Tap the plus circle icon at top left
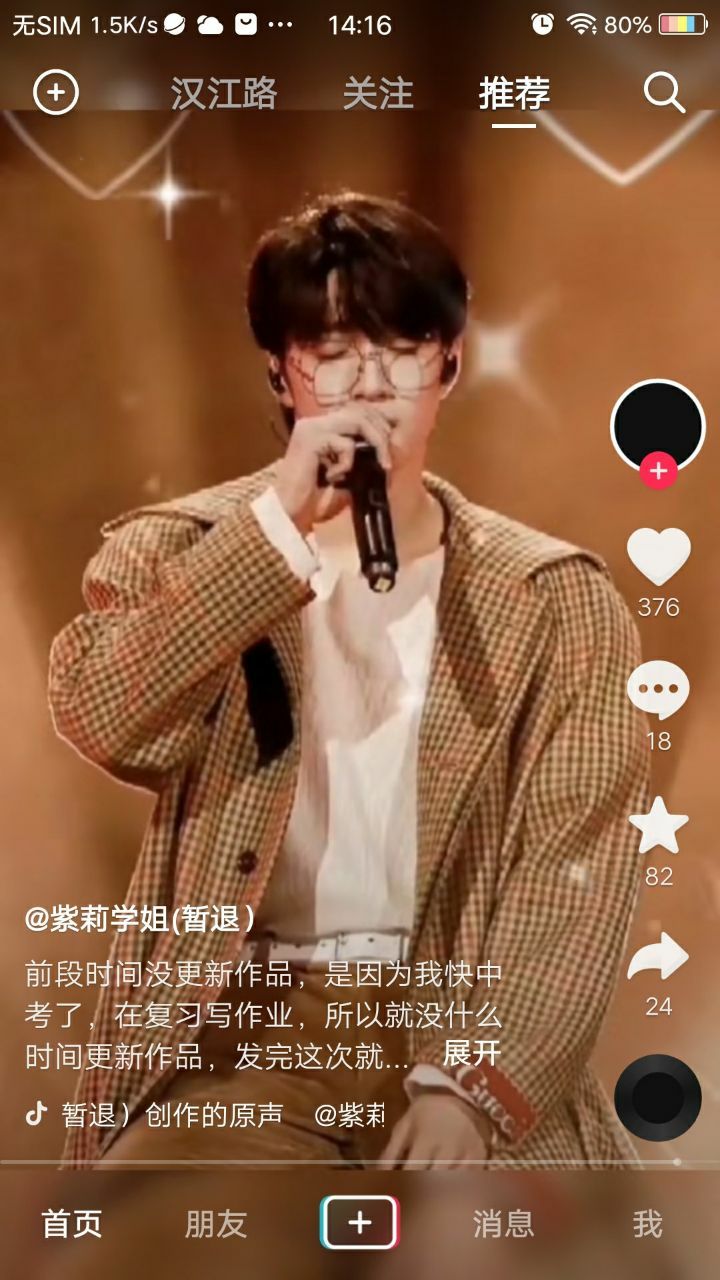720x1280 pixels. pos(56,93)
